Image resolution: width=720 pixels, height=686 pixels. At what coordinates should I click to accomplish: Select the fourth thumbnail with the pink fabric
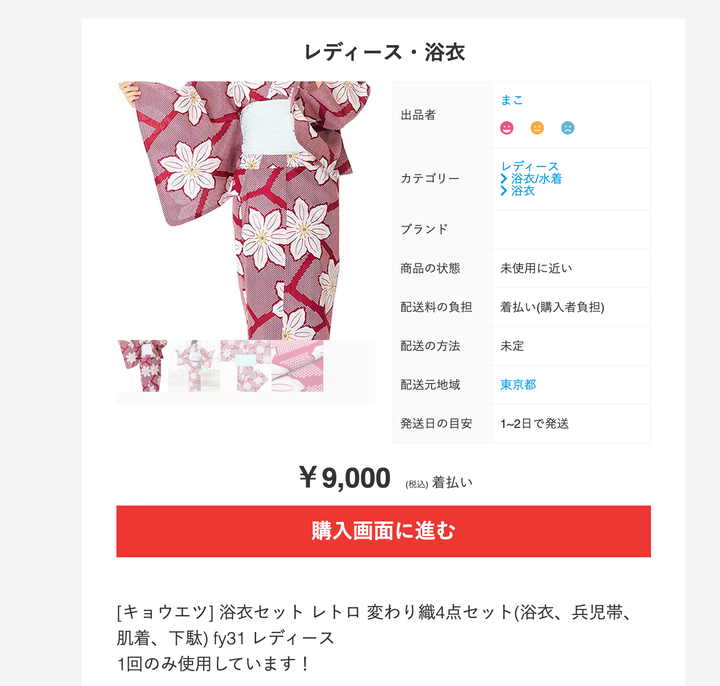pos(297,366)
